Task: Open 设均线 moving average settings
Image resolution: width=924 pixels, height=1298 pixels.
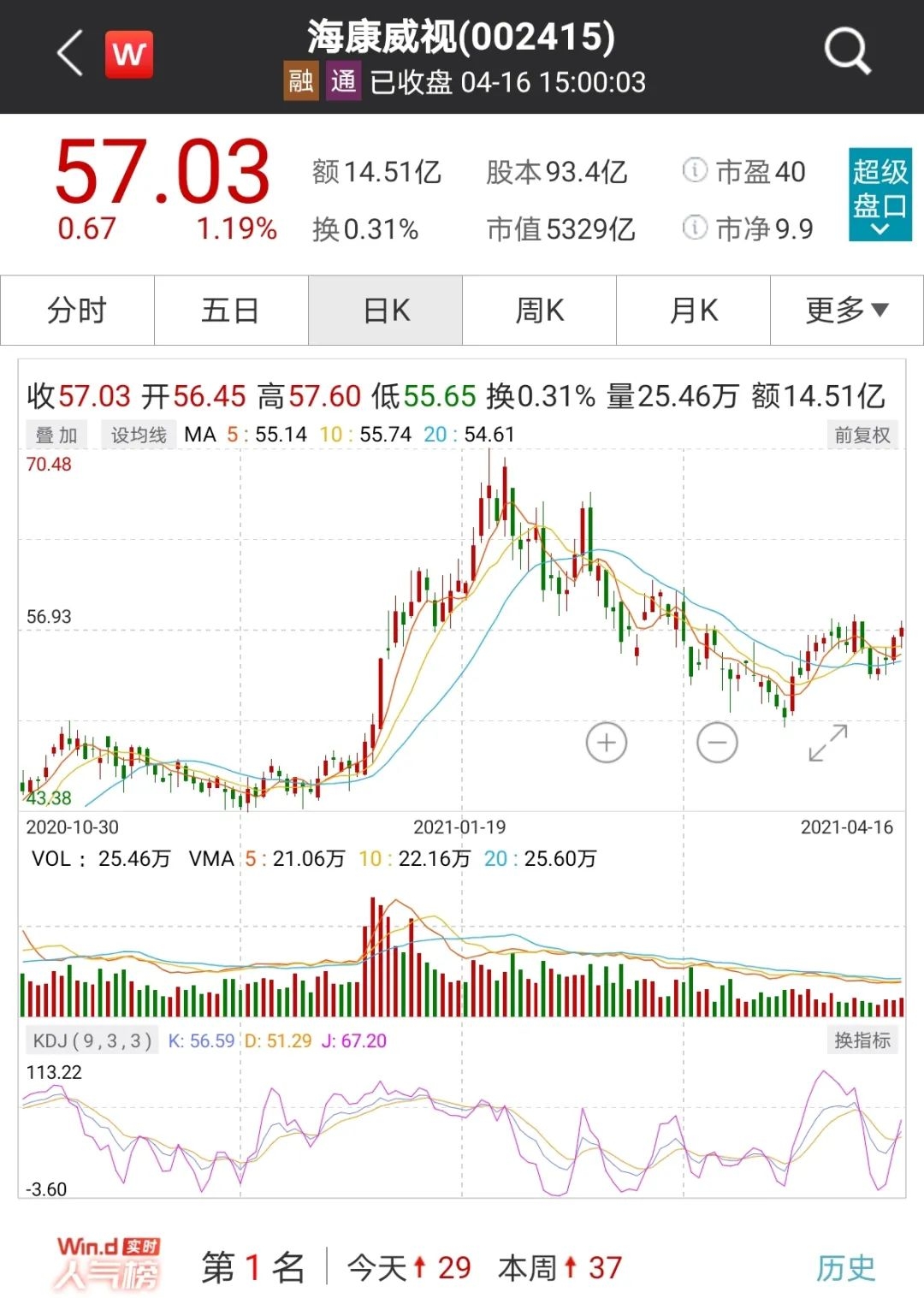Action: tap(139, 435)
